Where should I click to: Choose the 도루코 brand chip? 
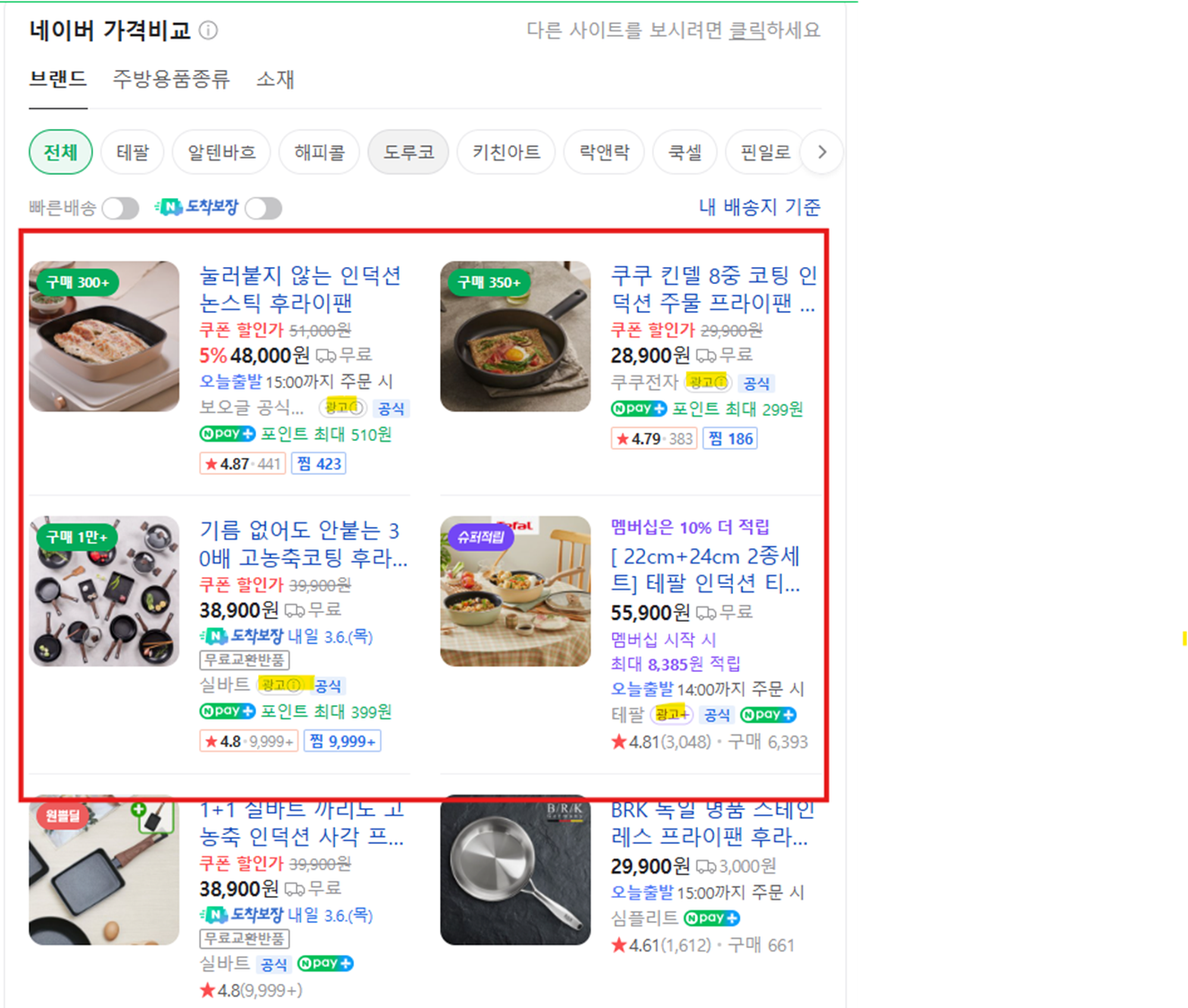(x=409, y=152)
